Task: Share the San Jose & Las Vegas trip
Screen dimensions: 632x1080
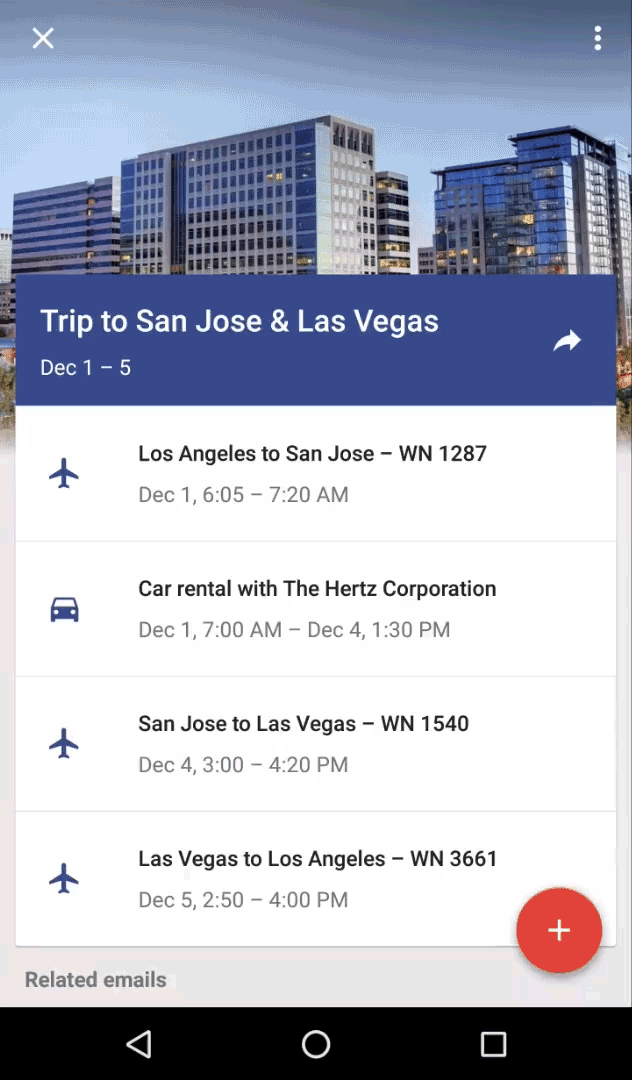Action: click(567, 342)
